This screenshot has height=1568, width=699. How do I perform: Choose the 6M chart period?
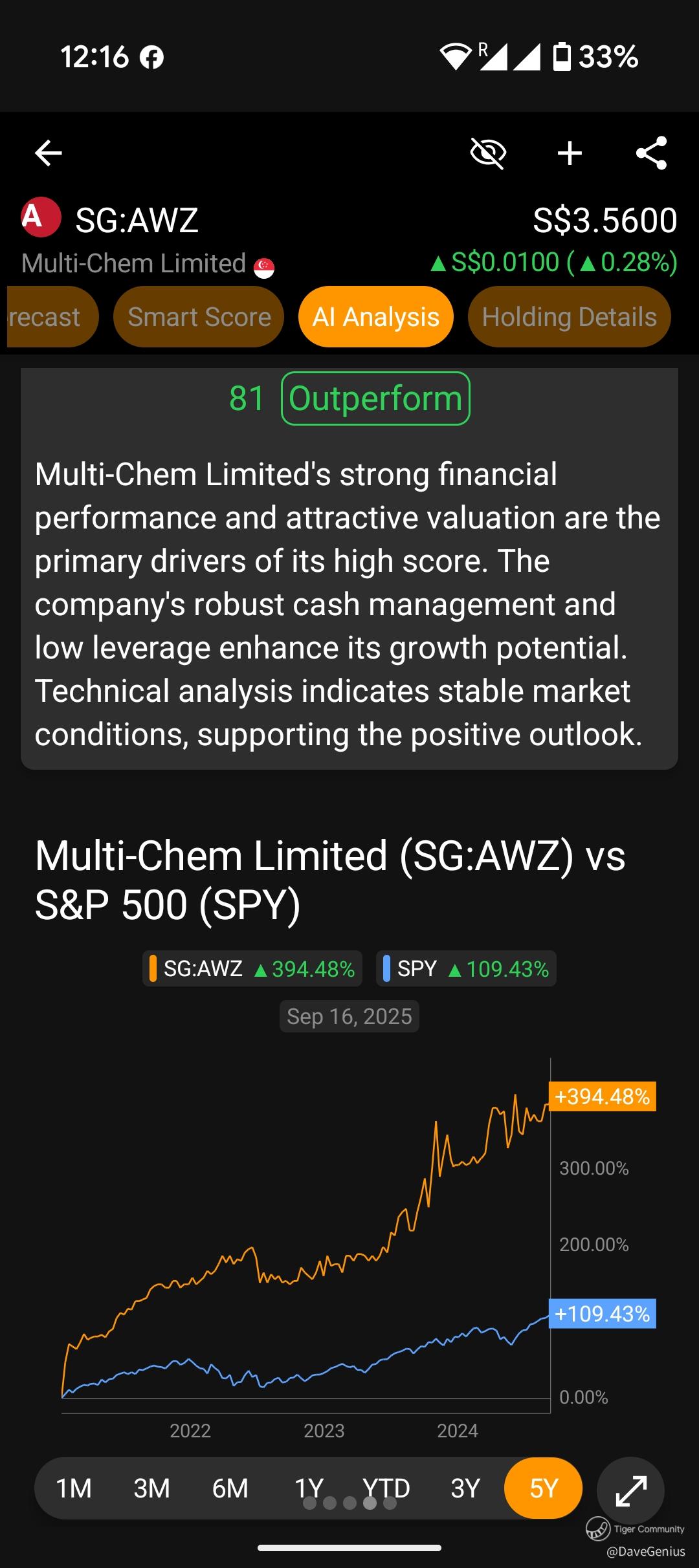click(230, 1488)
